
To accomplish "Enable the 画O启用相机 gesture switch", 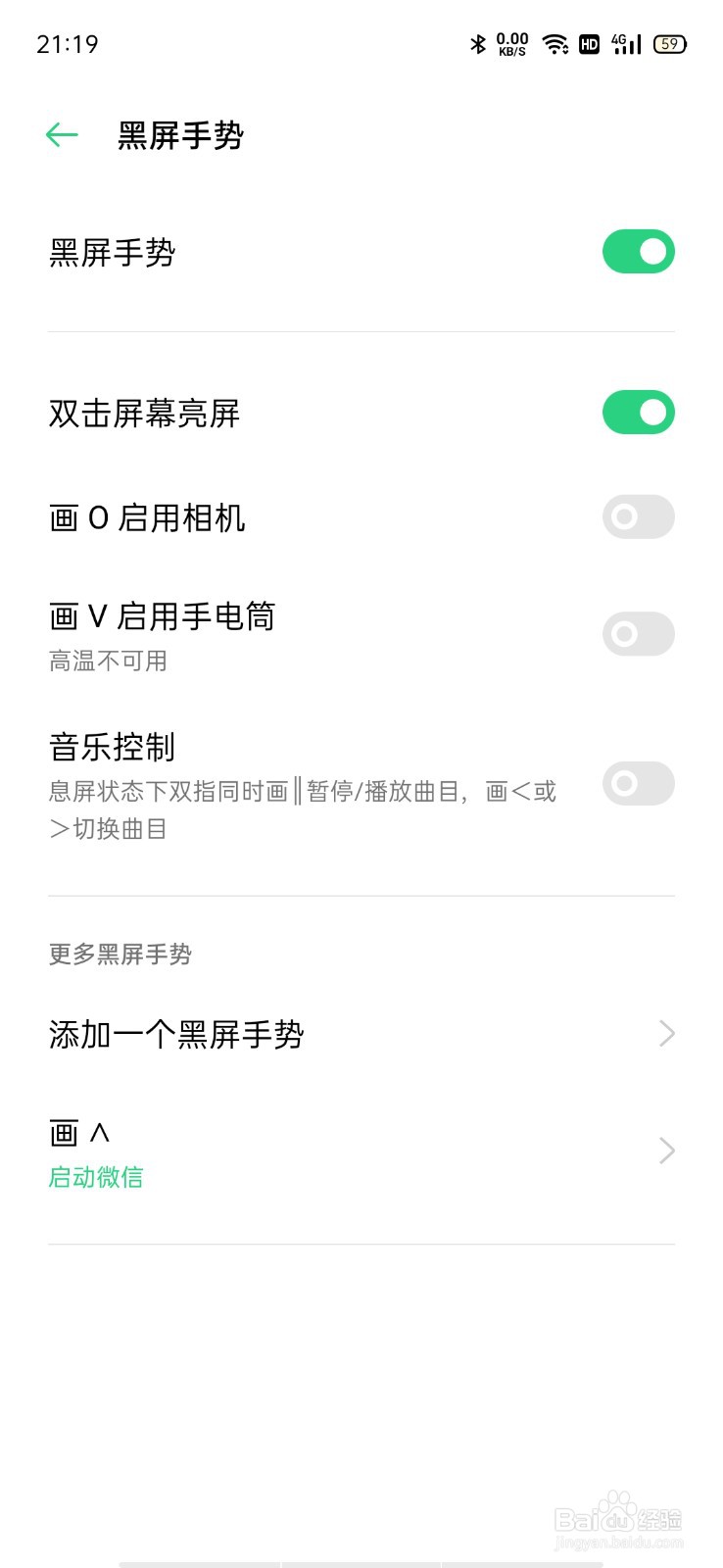I will point(638,516).
